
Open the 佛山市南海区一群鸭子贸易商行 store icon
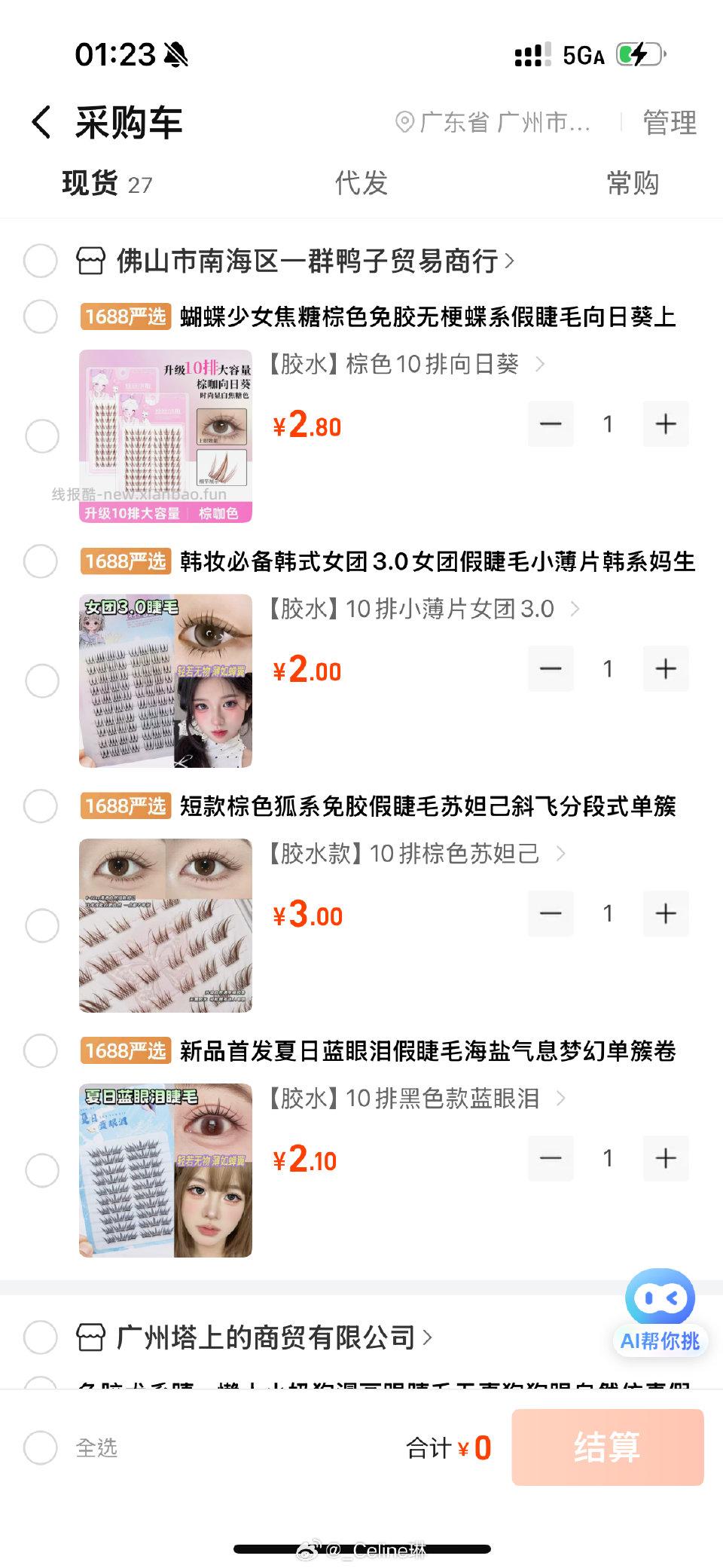[90, 260]
